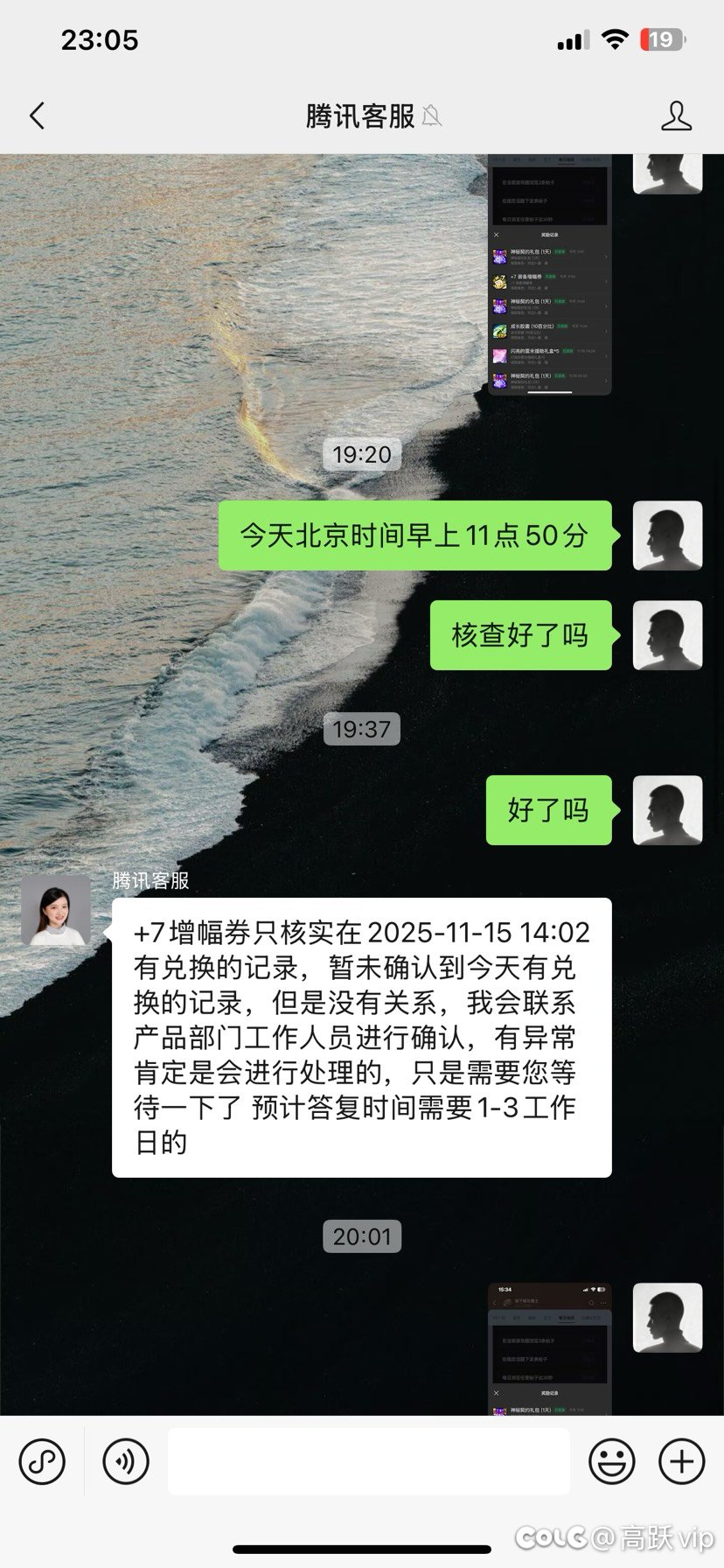Tap your avatar next to 好了吗 message

coord(667,810)
